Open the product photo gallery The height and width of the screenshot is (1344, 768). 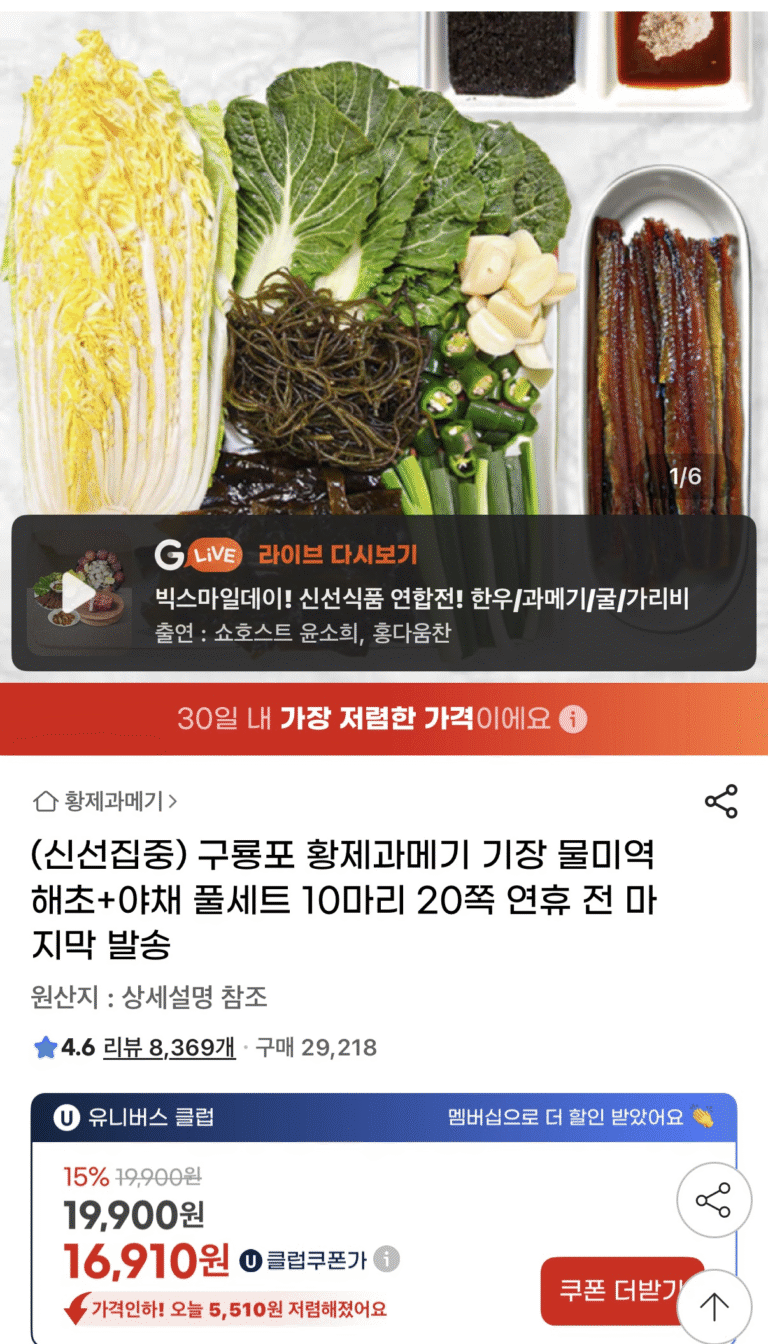[x=384, y=260]
